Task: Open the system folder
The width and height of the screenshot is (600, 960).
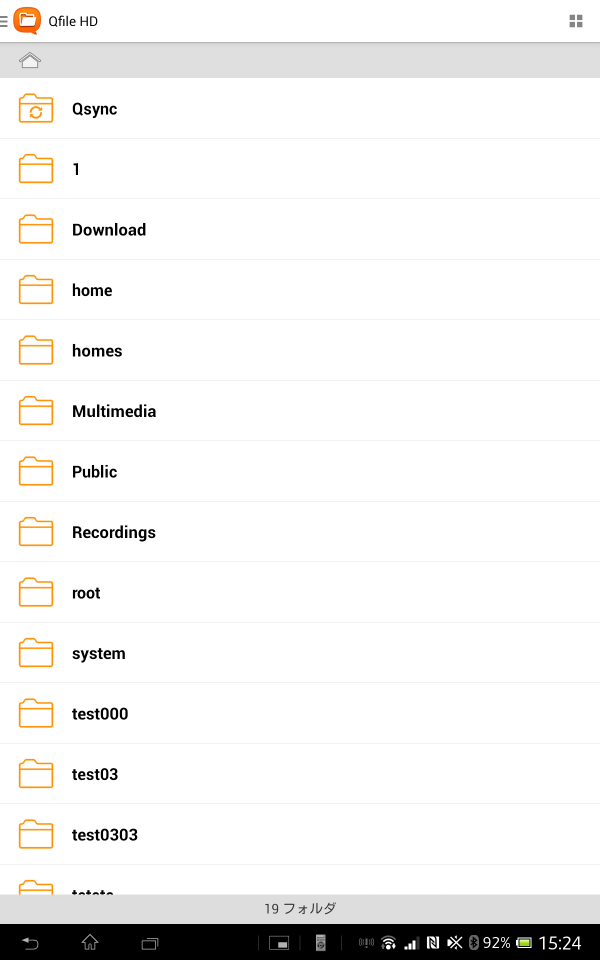Action: [300, 654]
